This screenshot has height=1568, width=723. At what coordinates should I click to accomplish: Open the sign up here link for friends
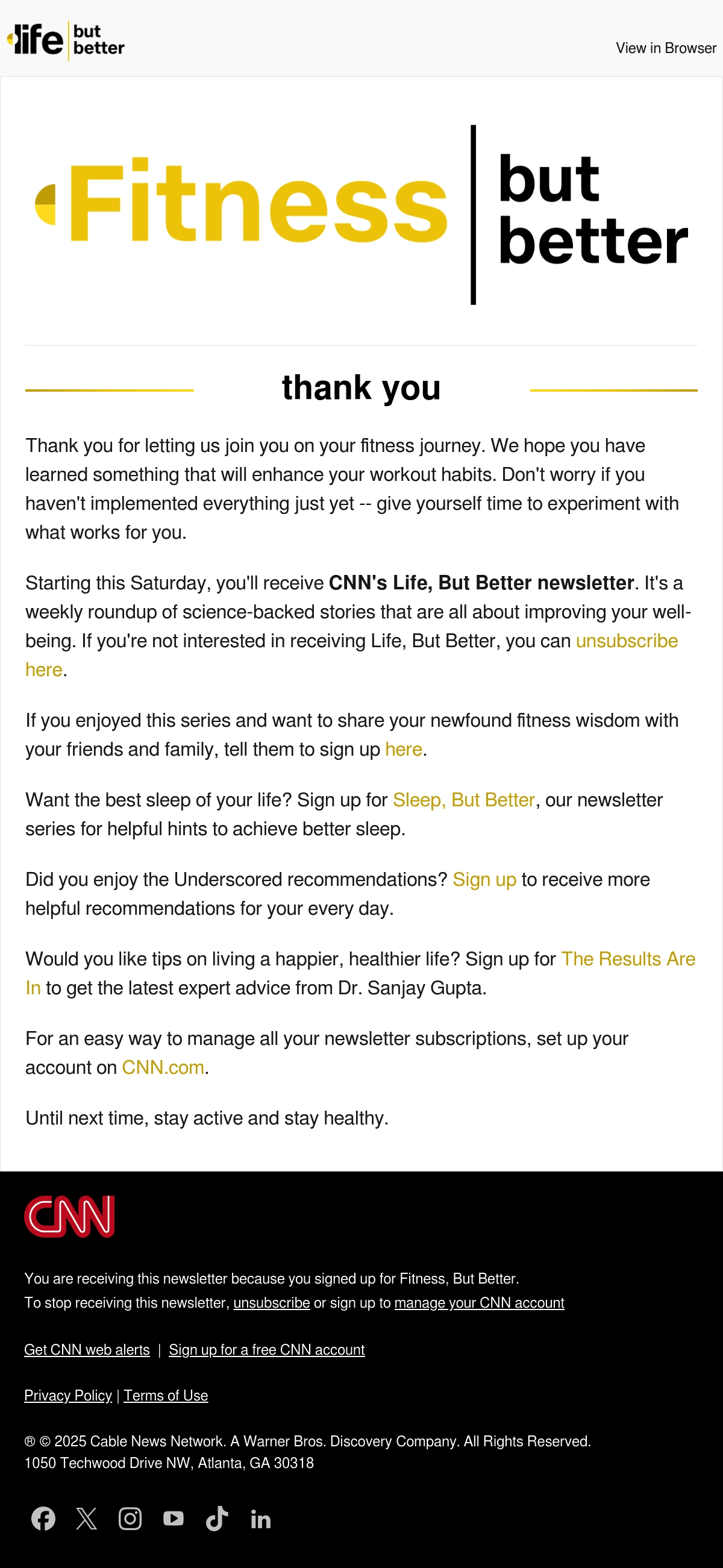click(404, 749)
